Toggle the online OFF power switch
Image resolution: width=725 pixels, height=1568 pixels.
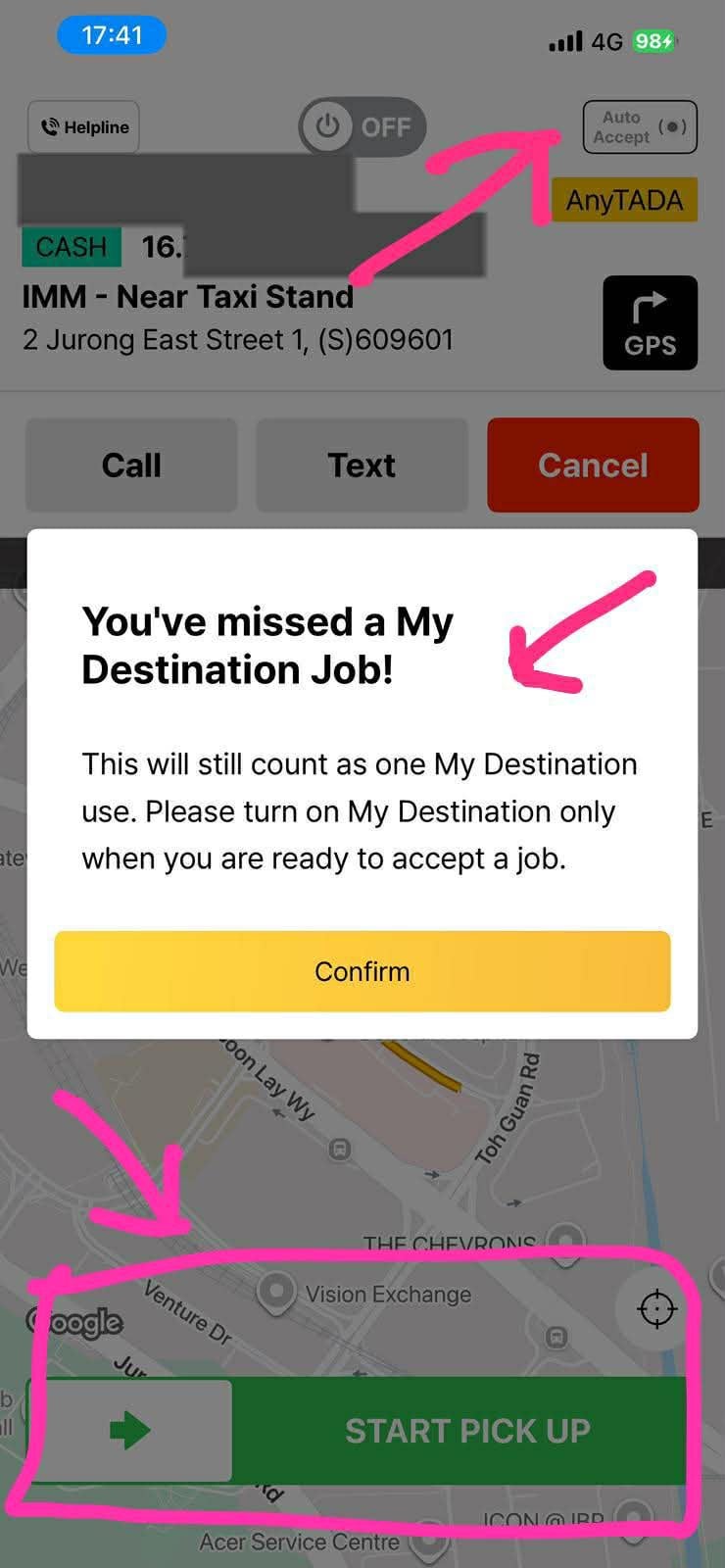pyautogui.click(x=362, y=126)
